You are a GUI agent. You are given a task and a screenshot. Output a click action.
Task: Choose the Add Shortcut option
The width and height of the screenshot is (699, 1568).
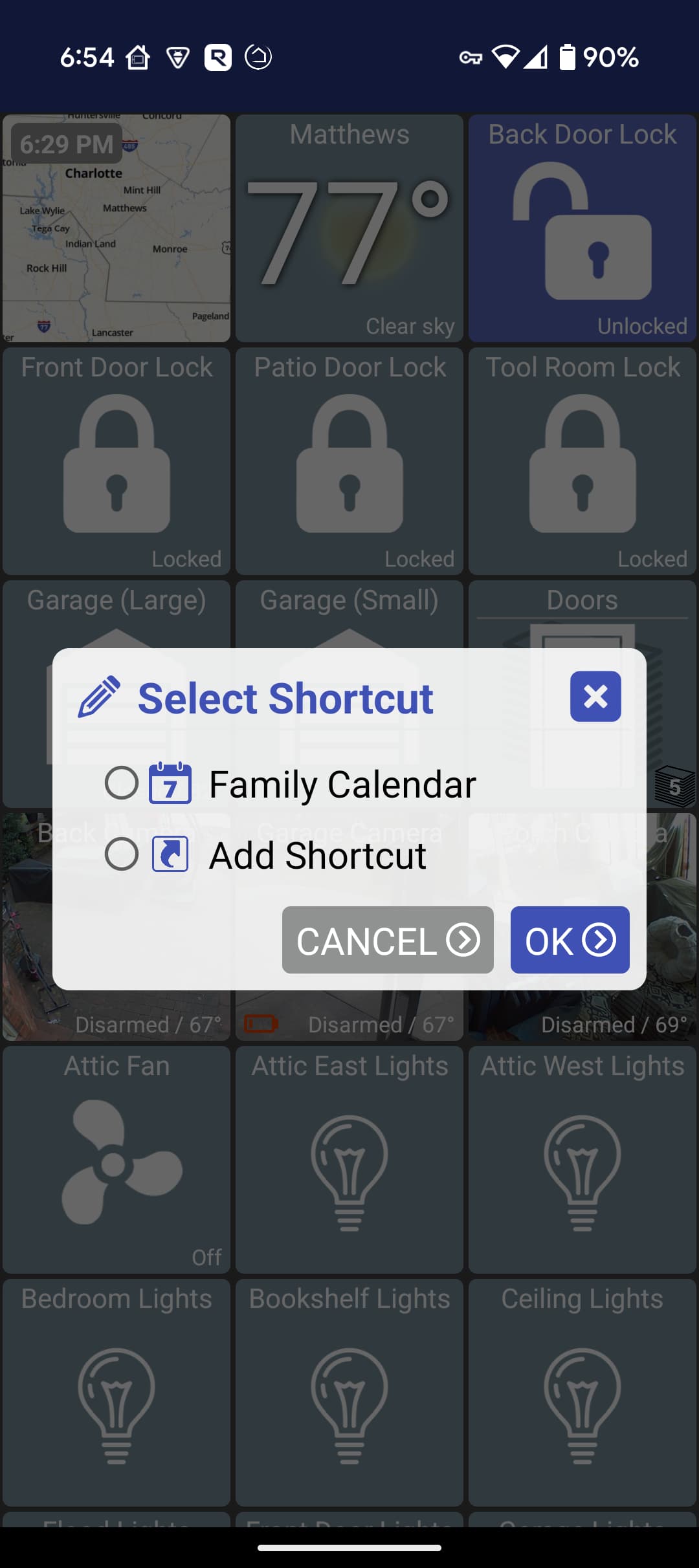pyautogui.click(x=122, y=855)
